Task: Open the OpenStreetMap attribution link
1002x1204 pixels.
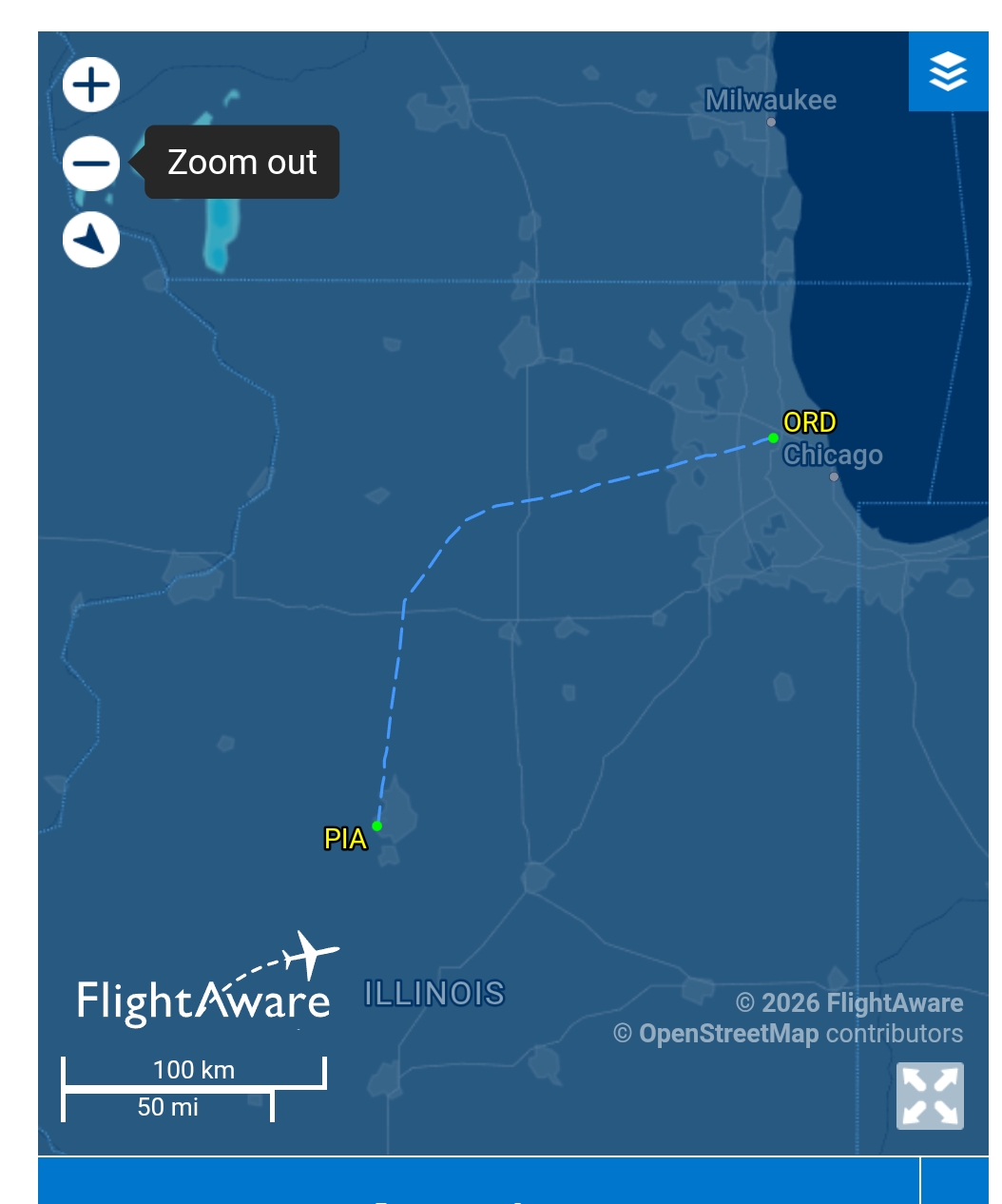Action: click(x=728, y=1034)
